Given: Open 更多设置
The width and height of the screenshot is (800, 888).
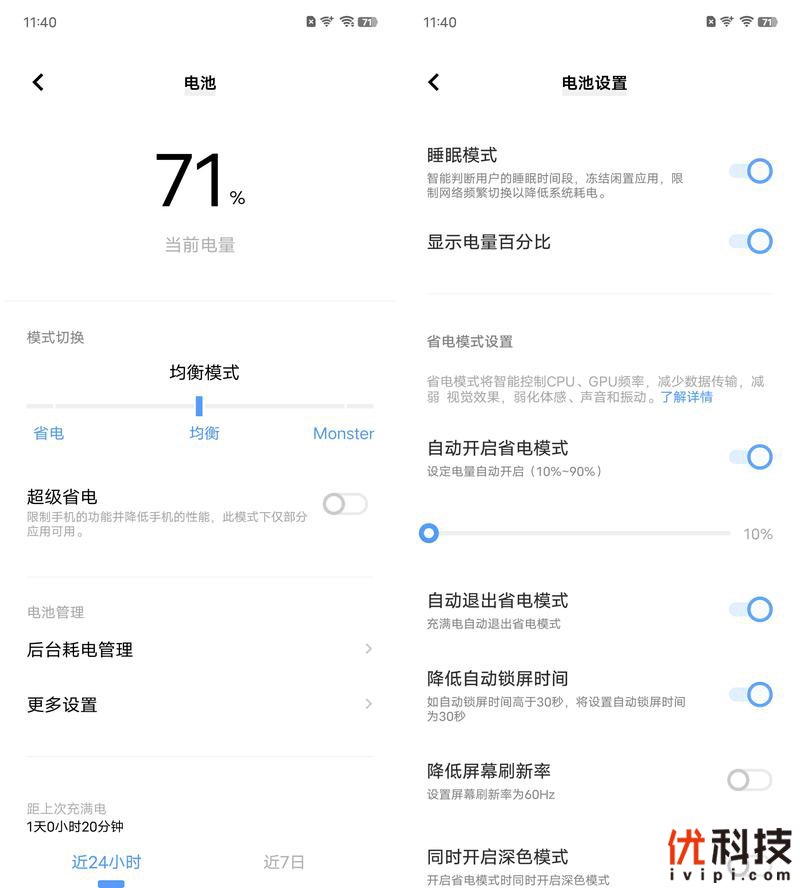Looking at the screenshot, I should click(200, 705).
